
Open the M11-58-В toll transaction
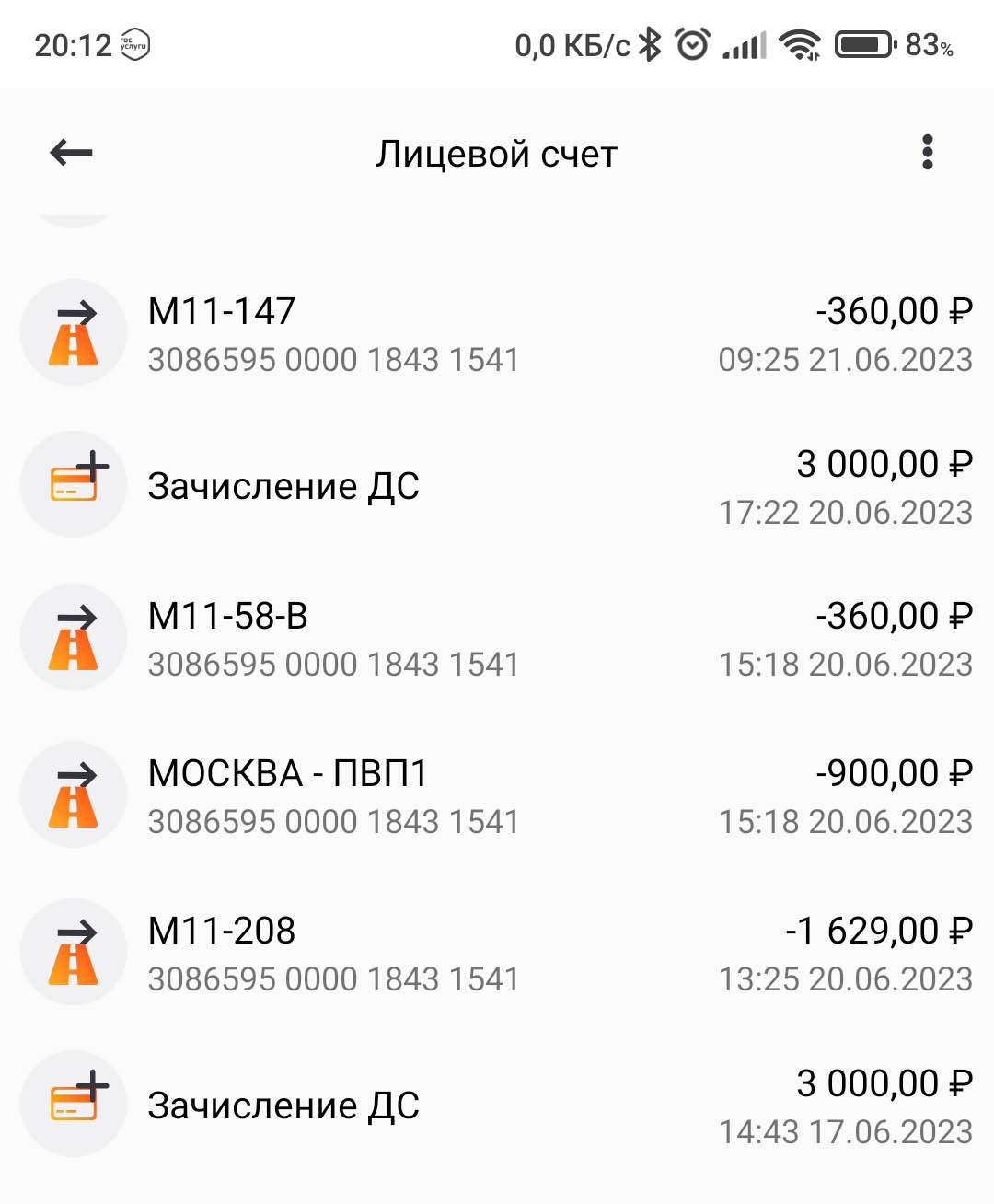pyautogui.click(x=497, y=639)
